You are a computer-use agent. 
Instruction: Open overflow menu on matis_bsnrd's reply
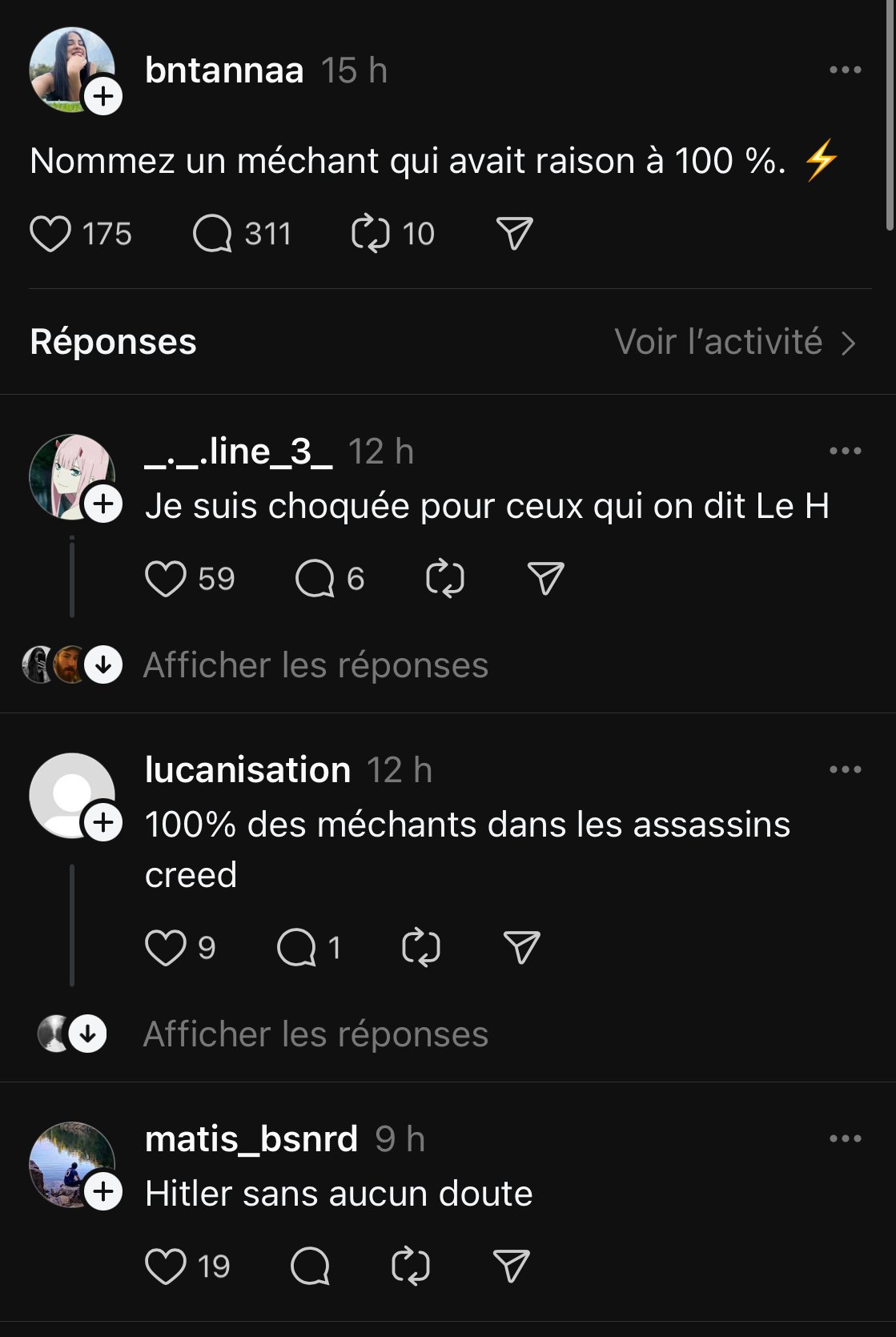point(845,1138)
